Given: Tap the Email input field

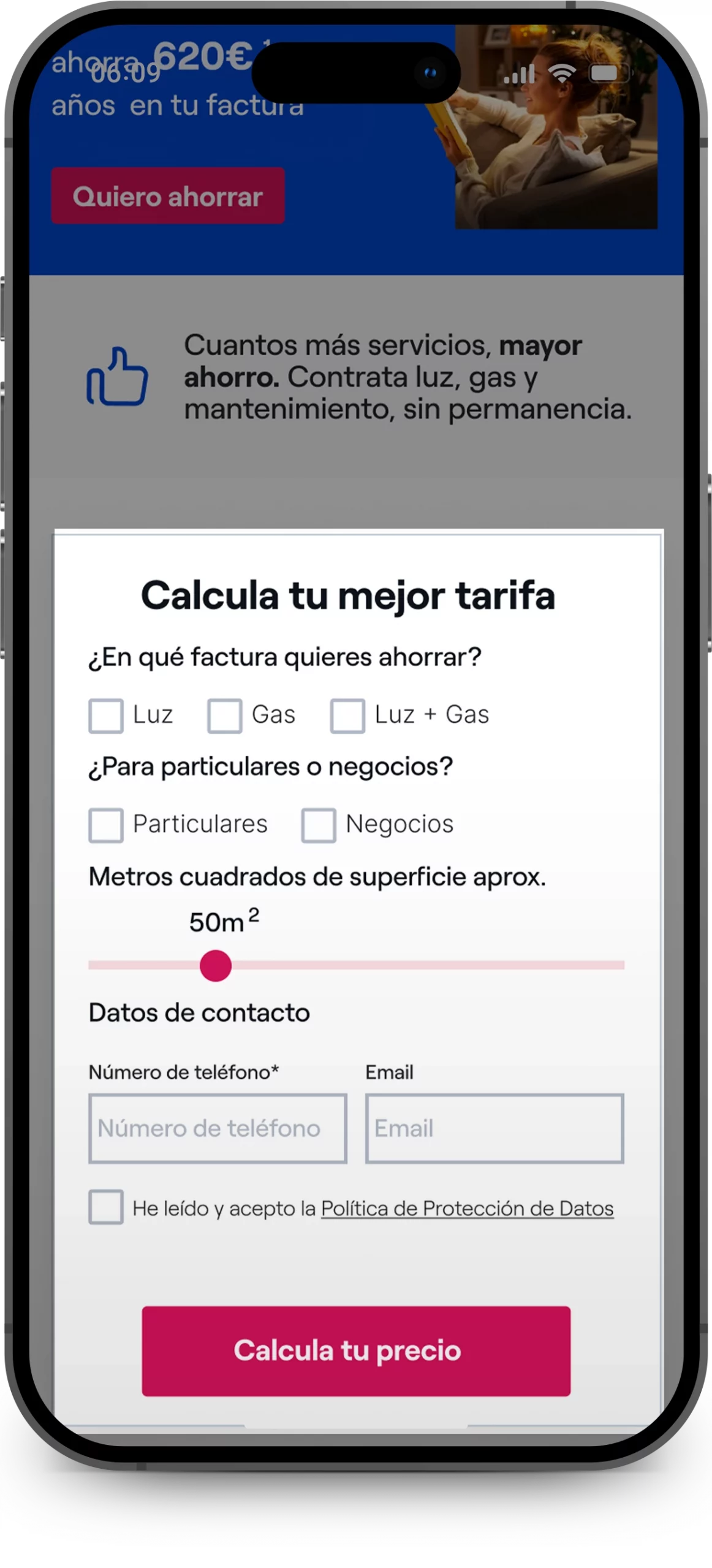Looking at the screenshot, I should click(494, 1128).
